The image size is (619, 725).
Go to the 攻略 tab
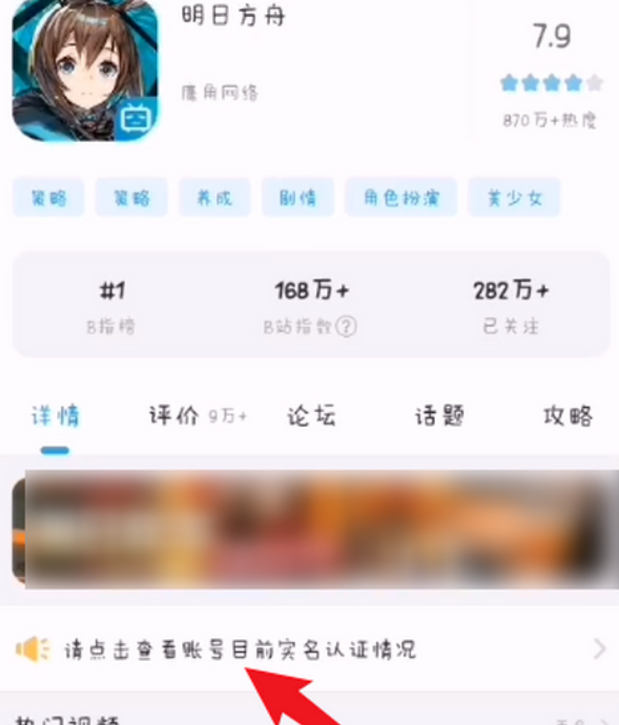pyautogui.click(x=568, y=417)
